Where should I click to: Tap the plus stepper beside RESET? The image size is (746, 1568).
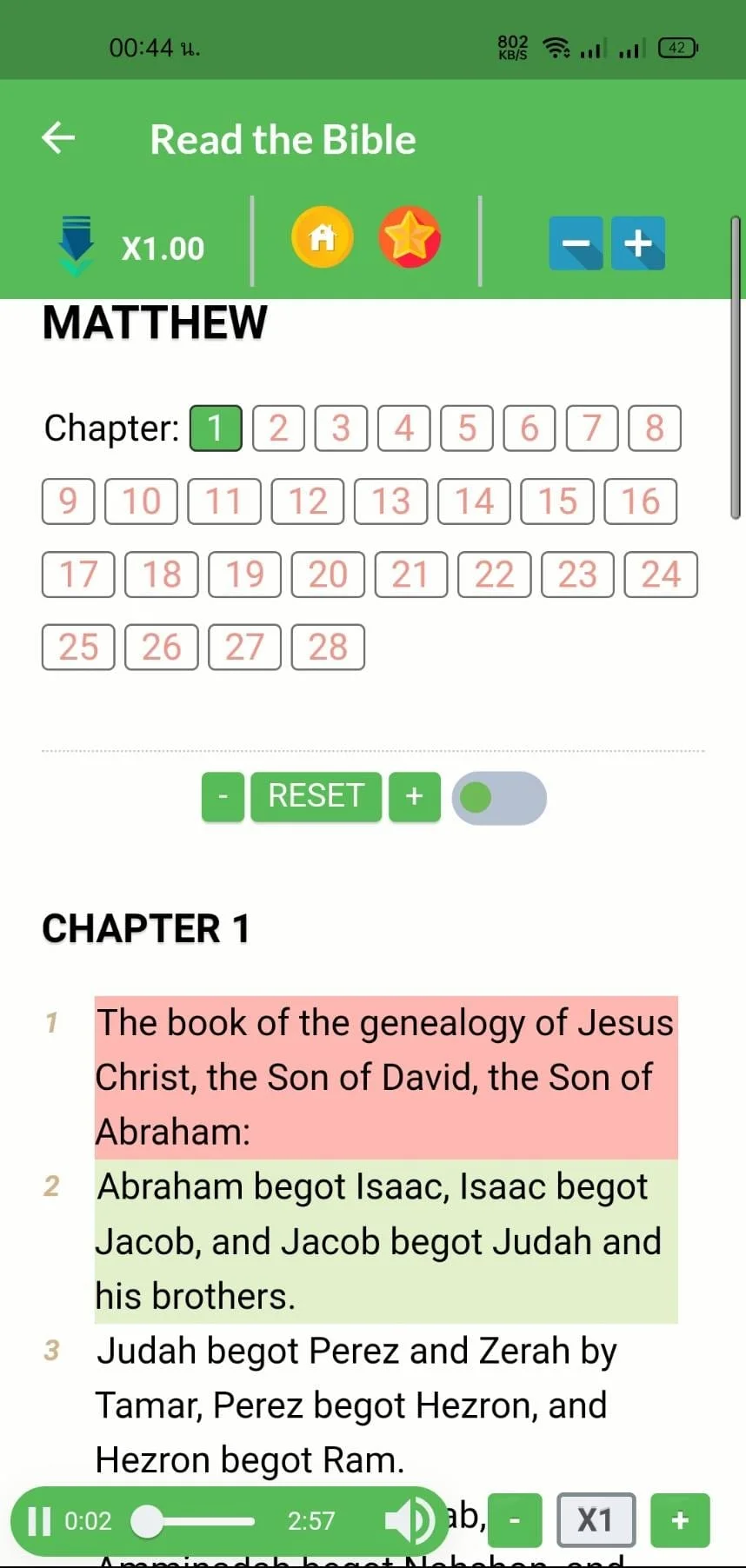pos(415,796)
